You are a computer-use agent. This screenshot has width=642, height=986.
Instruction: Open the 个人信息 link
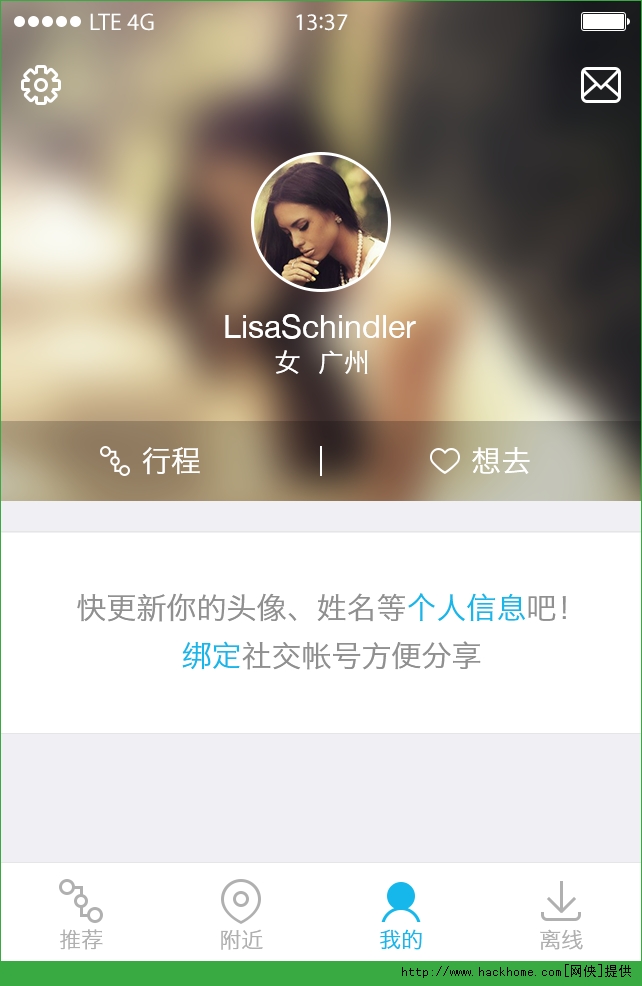tap(466, 607)
